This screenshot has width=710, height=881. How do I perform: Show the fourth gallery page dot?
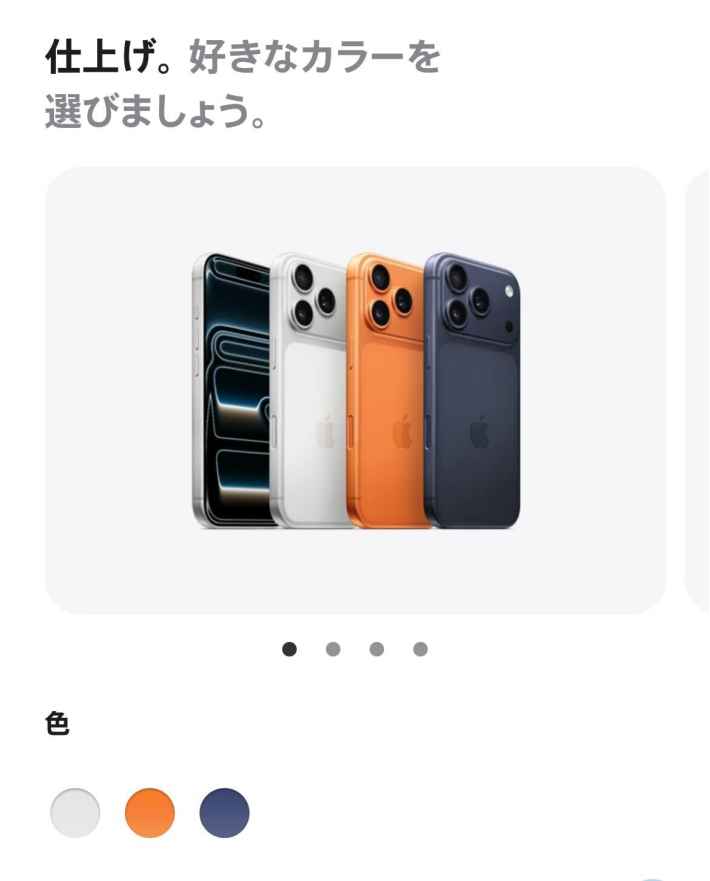pos(420,649)
